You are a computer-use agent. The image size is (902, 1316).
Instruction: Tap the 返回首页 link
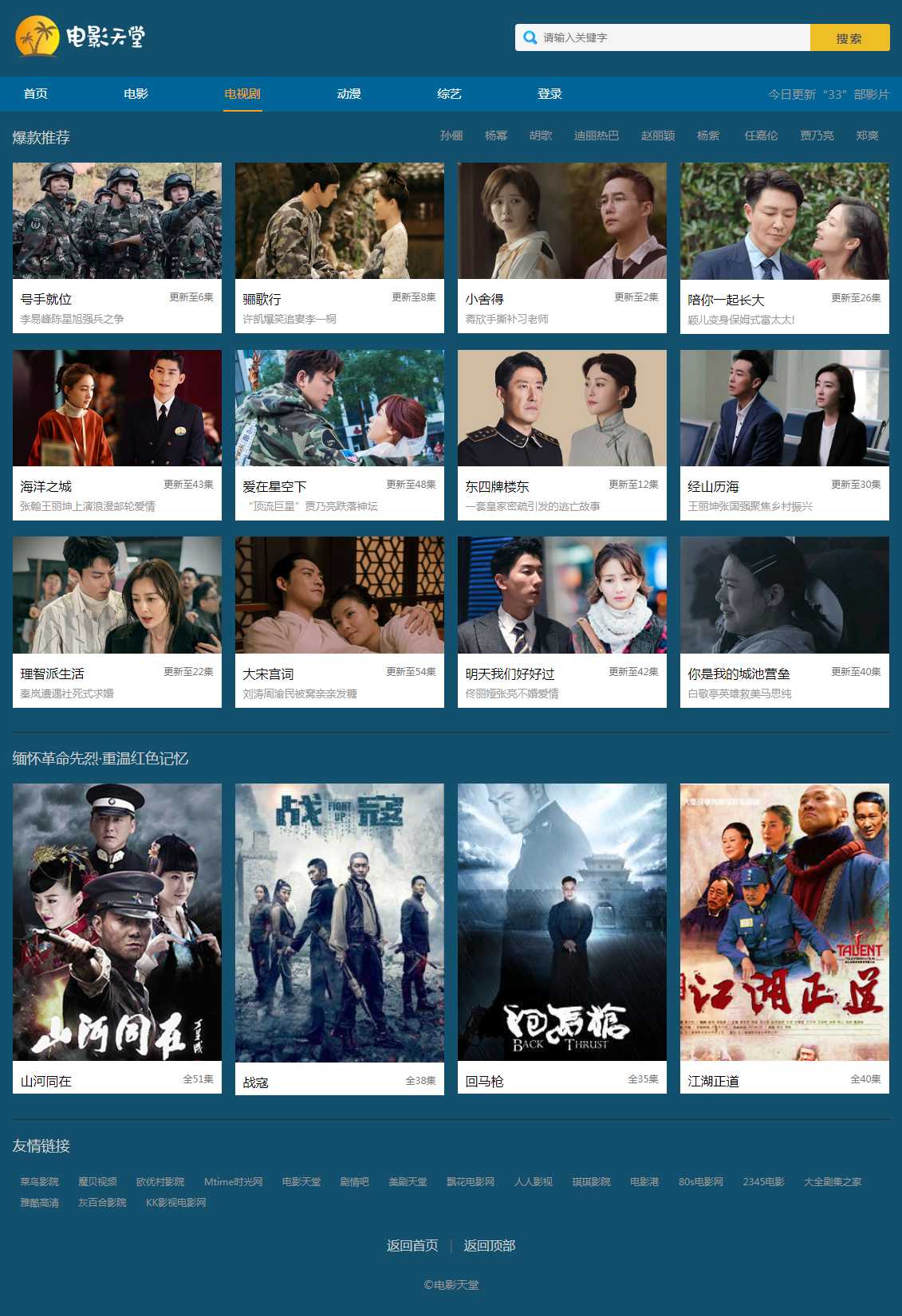[x=412, y=1246]
